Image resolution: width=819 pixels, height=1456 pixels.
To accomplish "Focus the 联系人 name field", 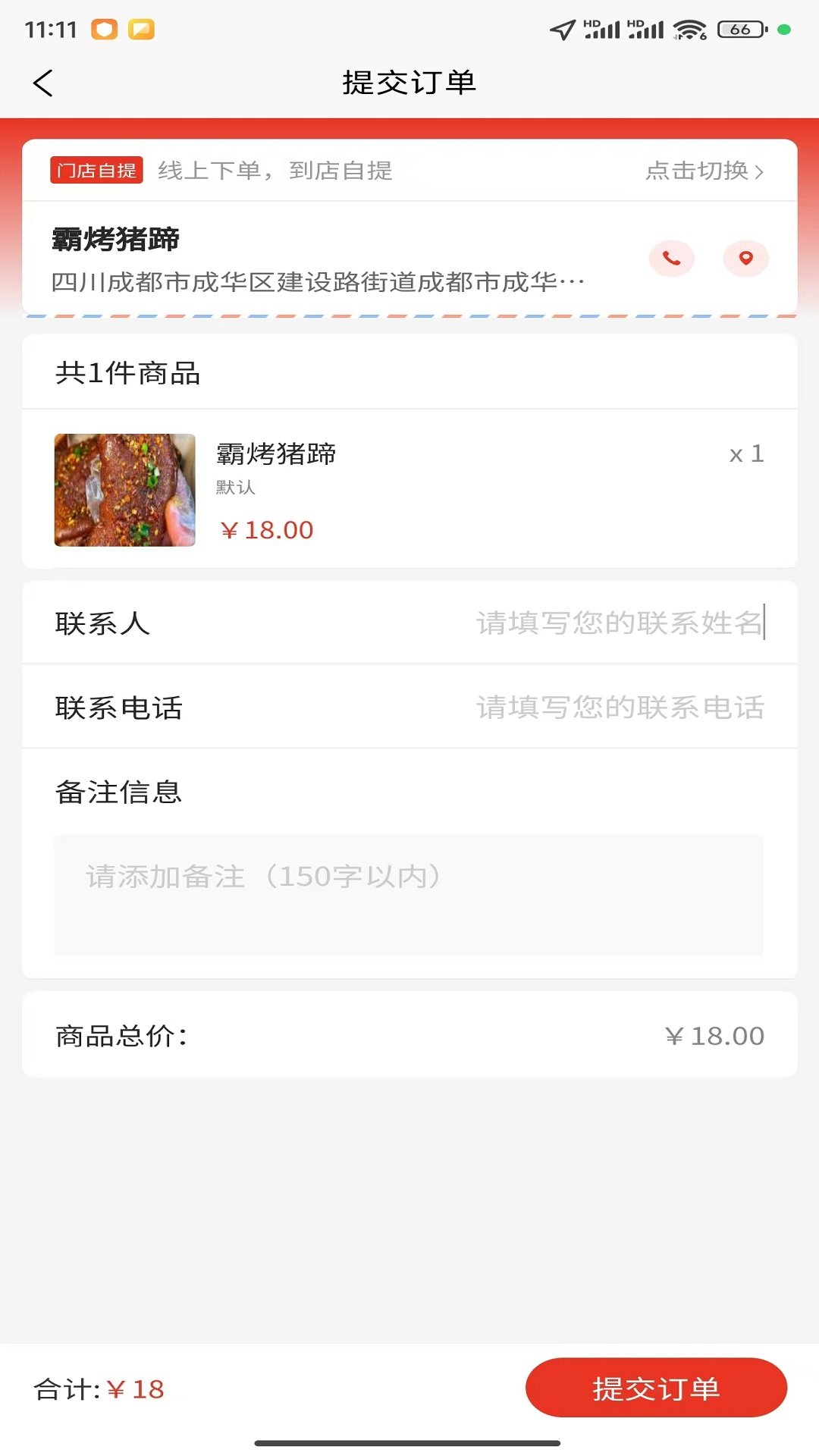I will tap(618, 623).
